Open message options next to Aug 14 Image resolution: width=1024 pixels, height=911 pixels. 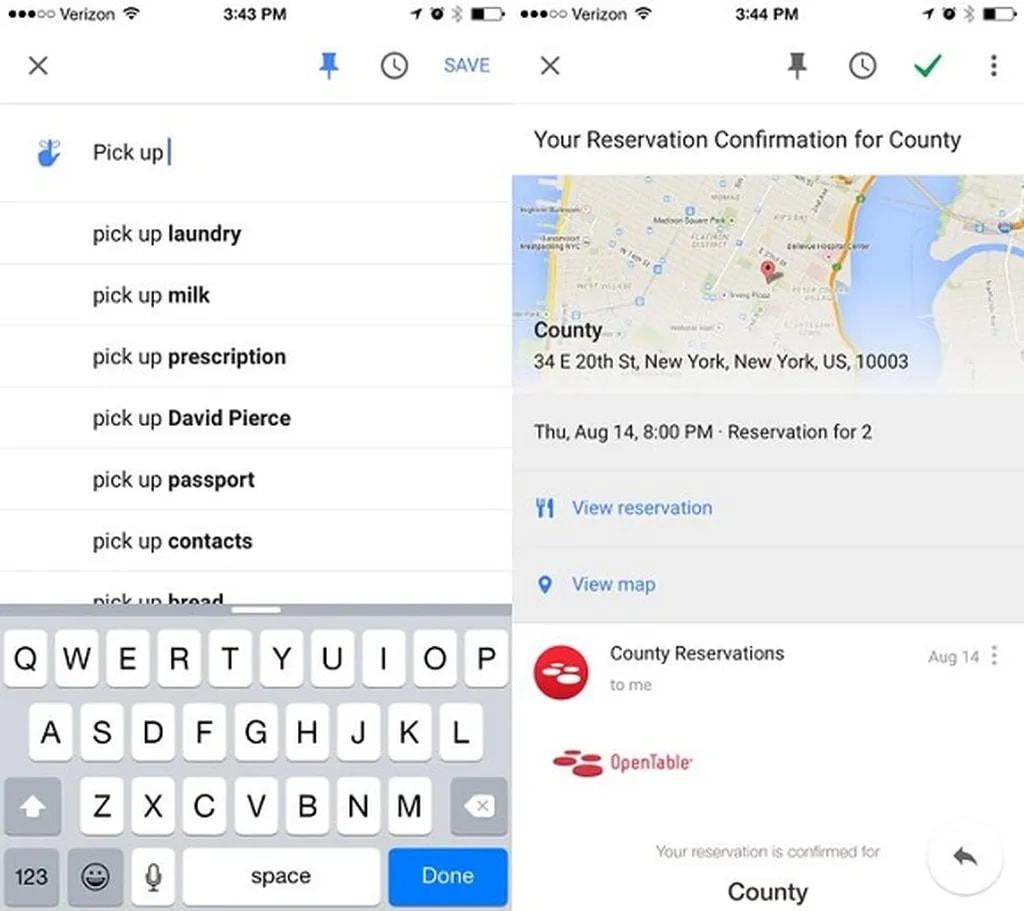coord(994,656)
